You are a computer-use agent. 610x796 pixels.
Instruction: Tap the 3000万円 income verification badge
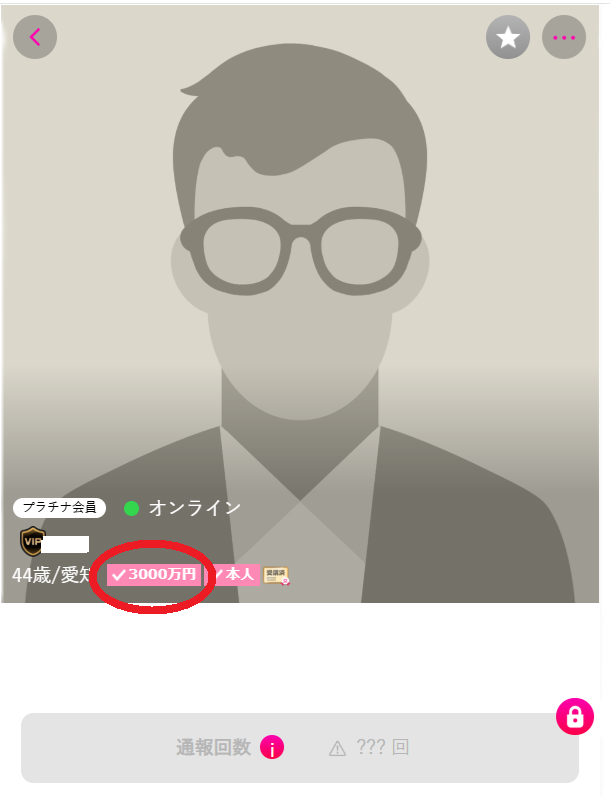click(153, 574)
